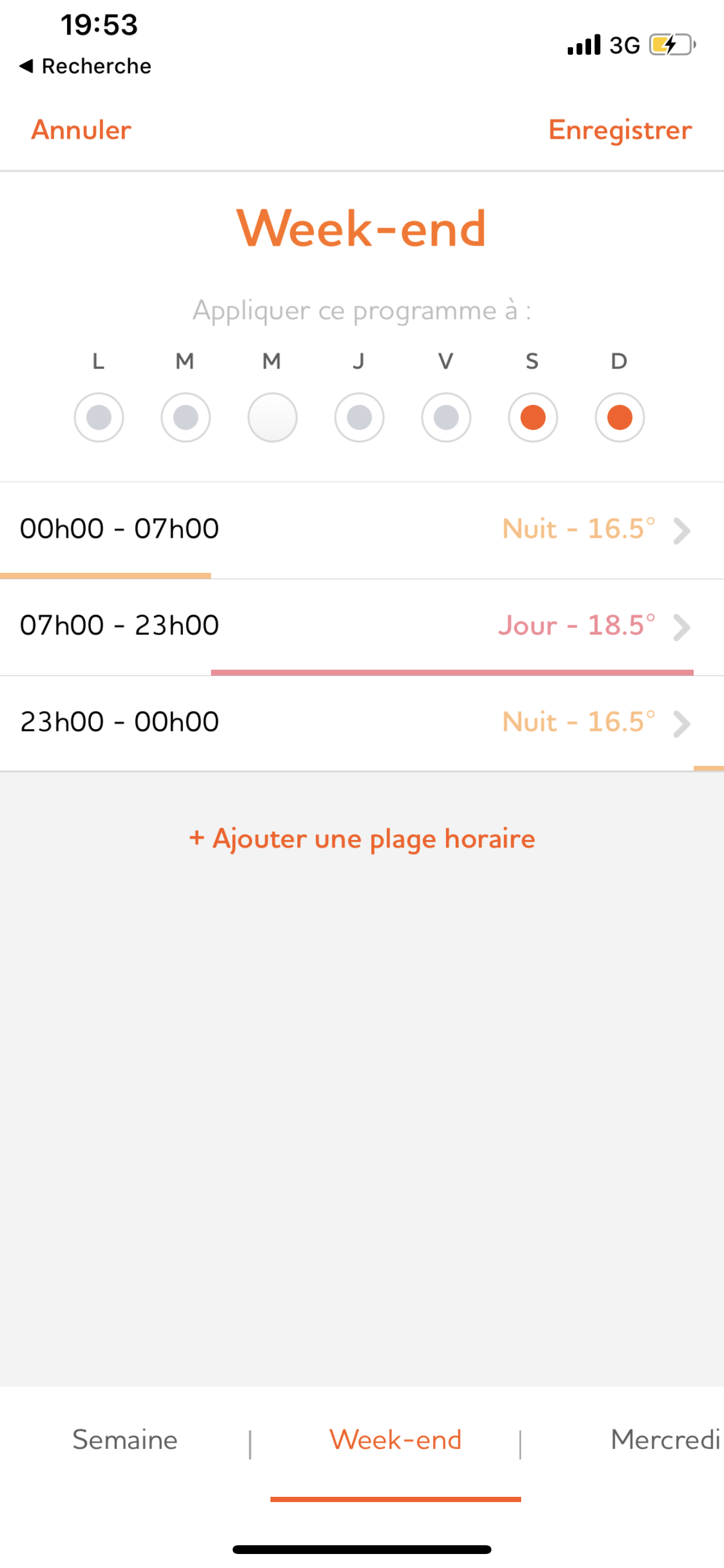Tap Ajouter une plage horaire

[x=362, y=839]
